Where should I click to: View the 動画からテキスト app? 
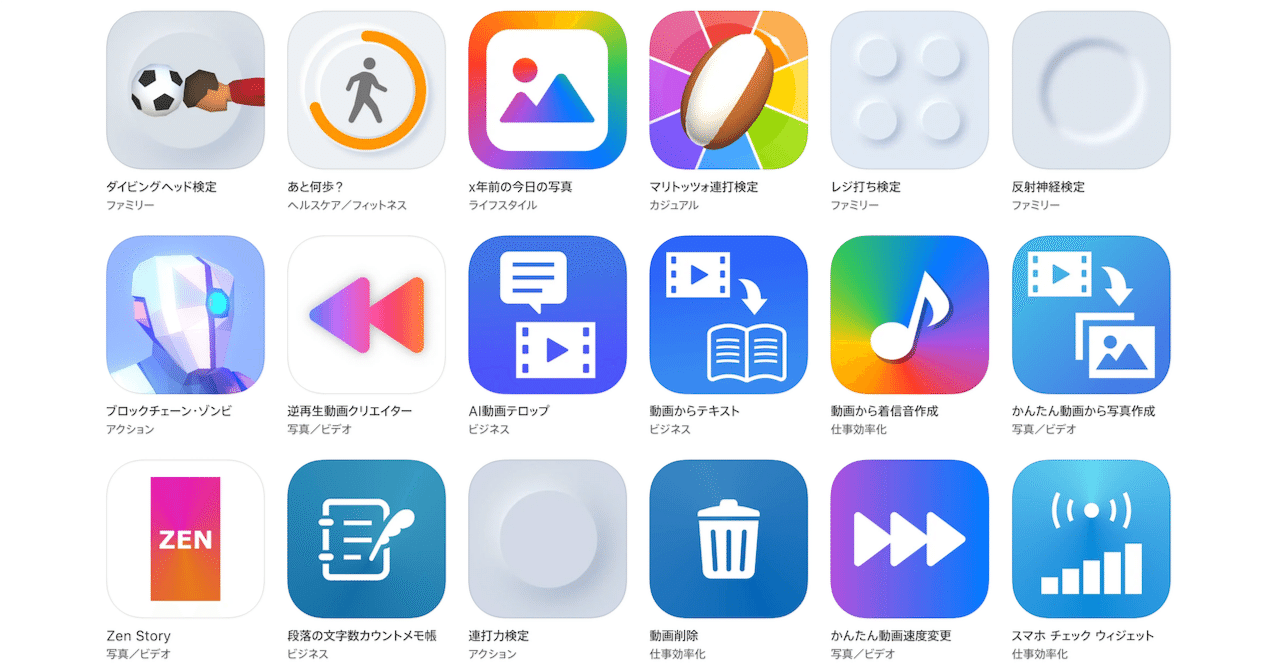tap(728, 315)
